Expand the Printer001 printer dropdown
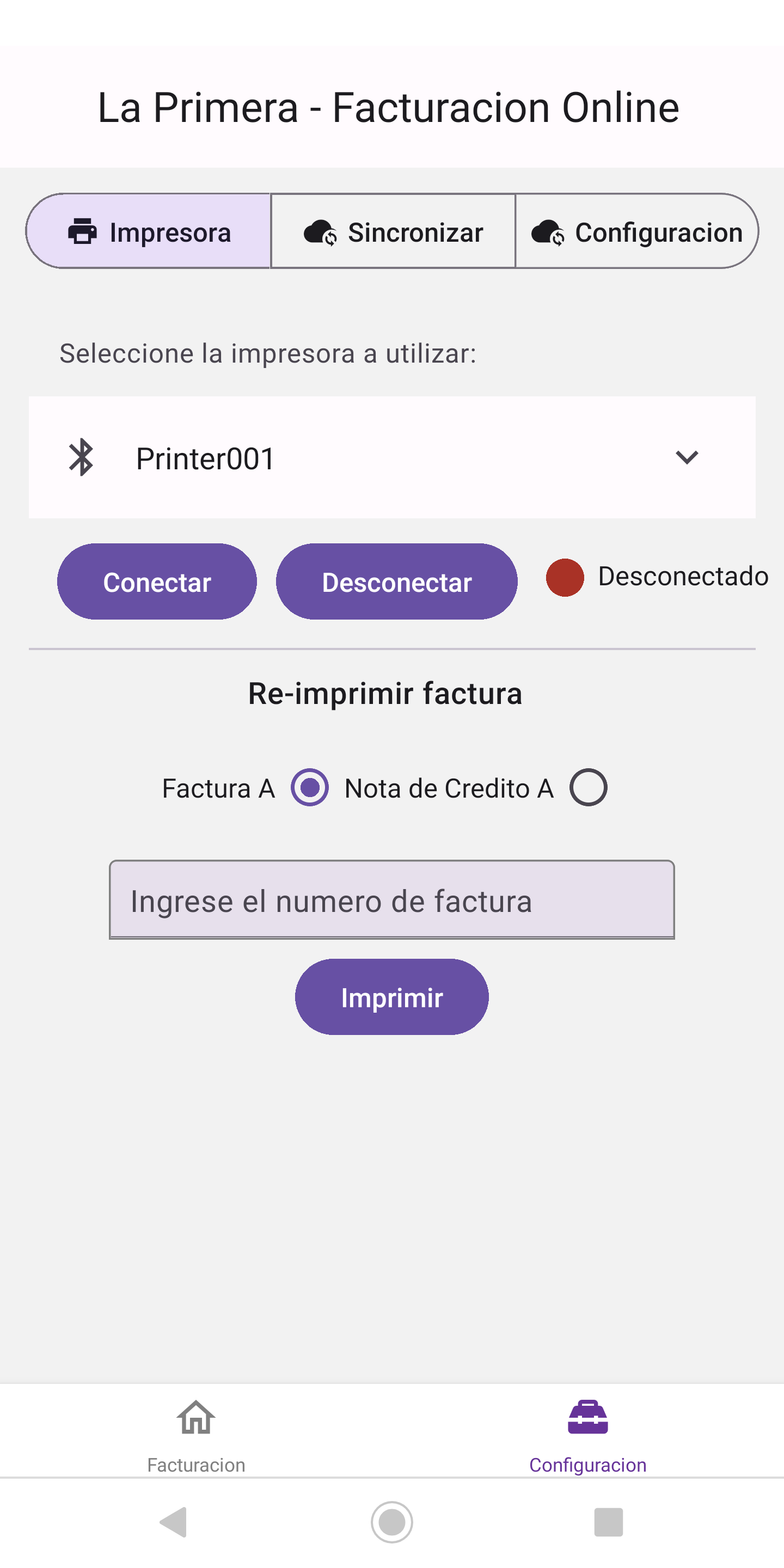 click(x=392, y=458)
